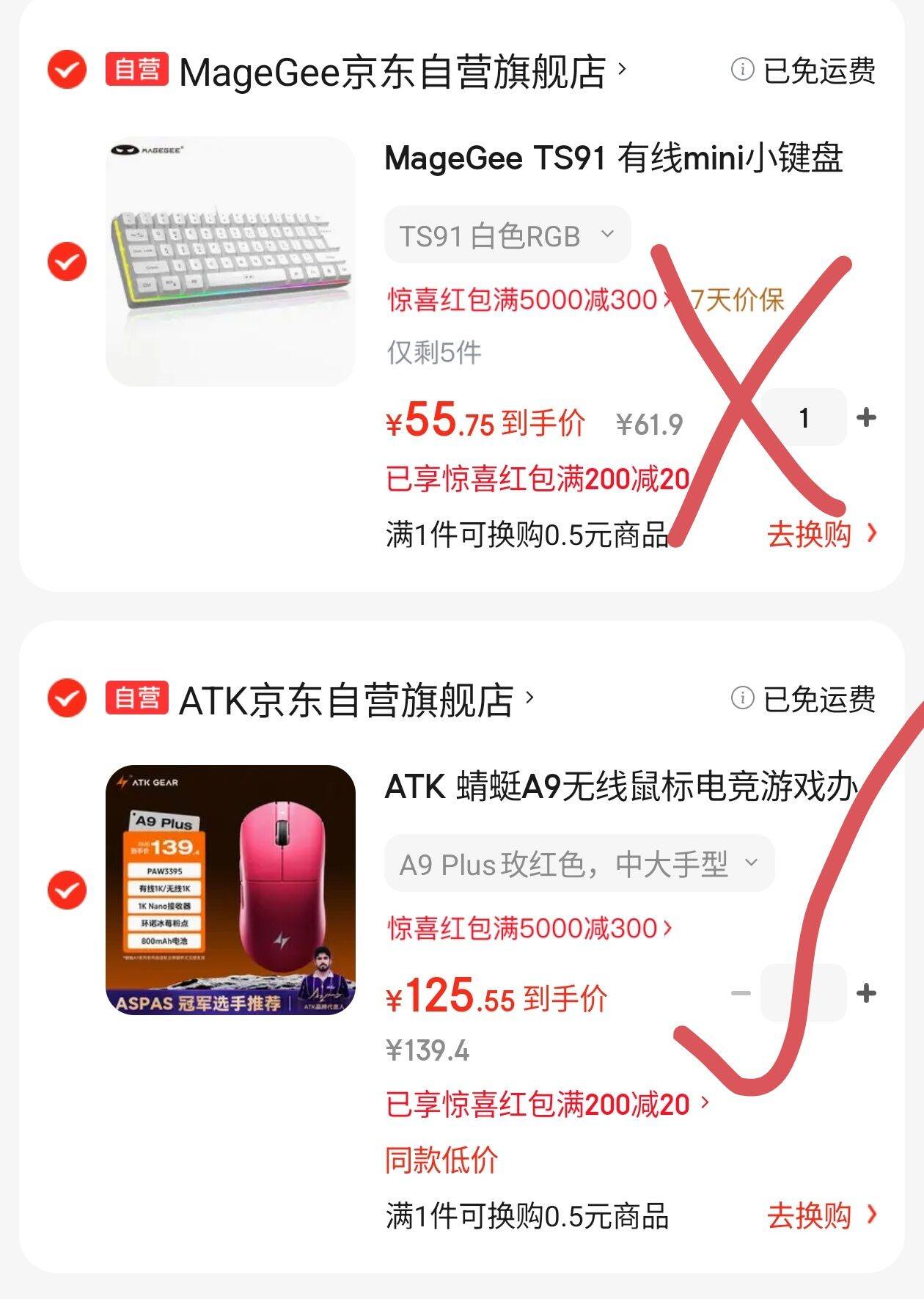Increase the MageGee keyboard quantity
The image size is (924, 1299).
coord(866,417)
